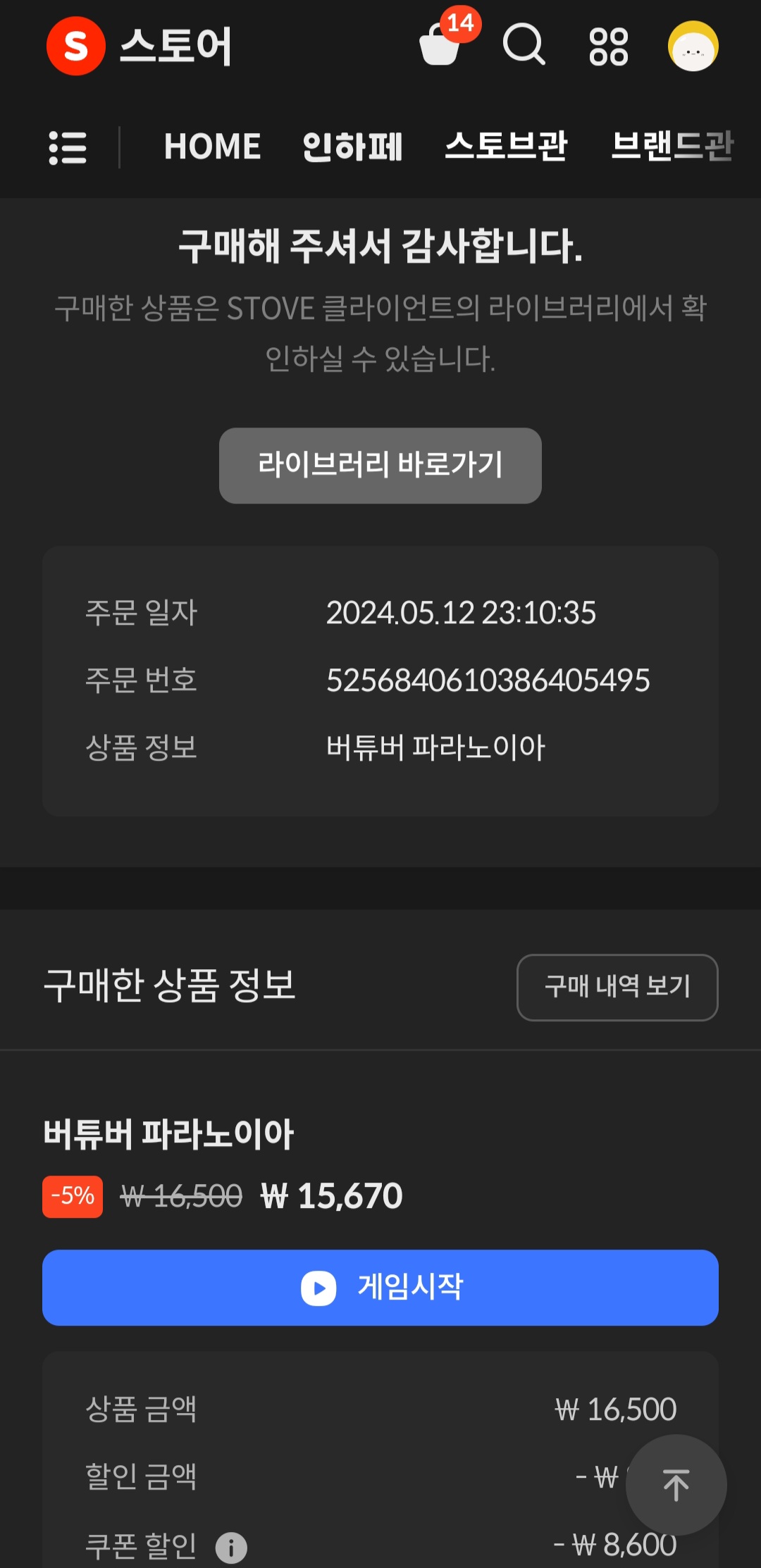This screenshot has height=1568, width=761.
Task: Switch to the HOME tab
Action: [213, 147]
